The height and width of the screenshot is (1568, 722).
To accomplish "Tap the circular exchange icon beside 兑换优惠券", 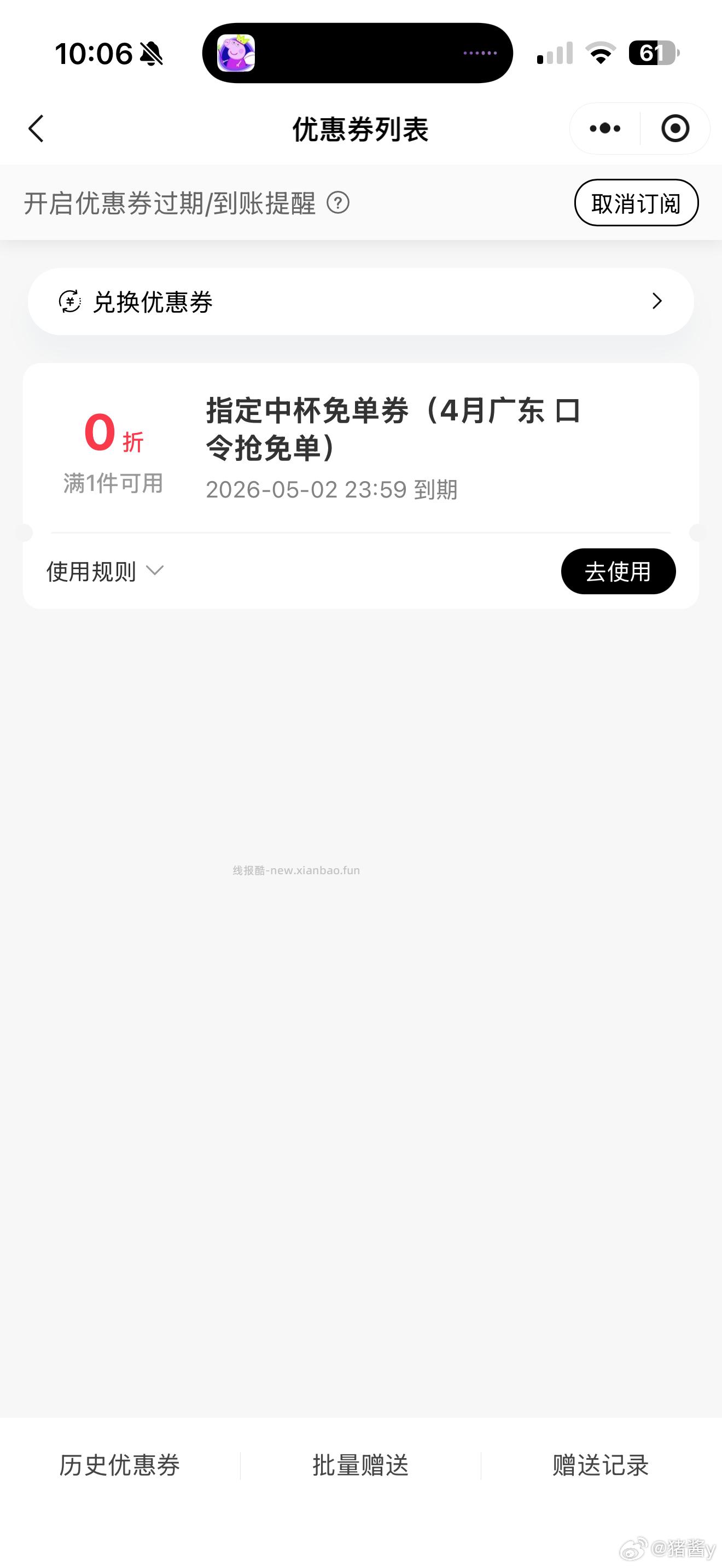I will coord(71,301).
